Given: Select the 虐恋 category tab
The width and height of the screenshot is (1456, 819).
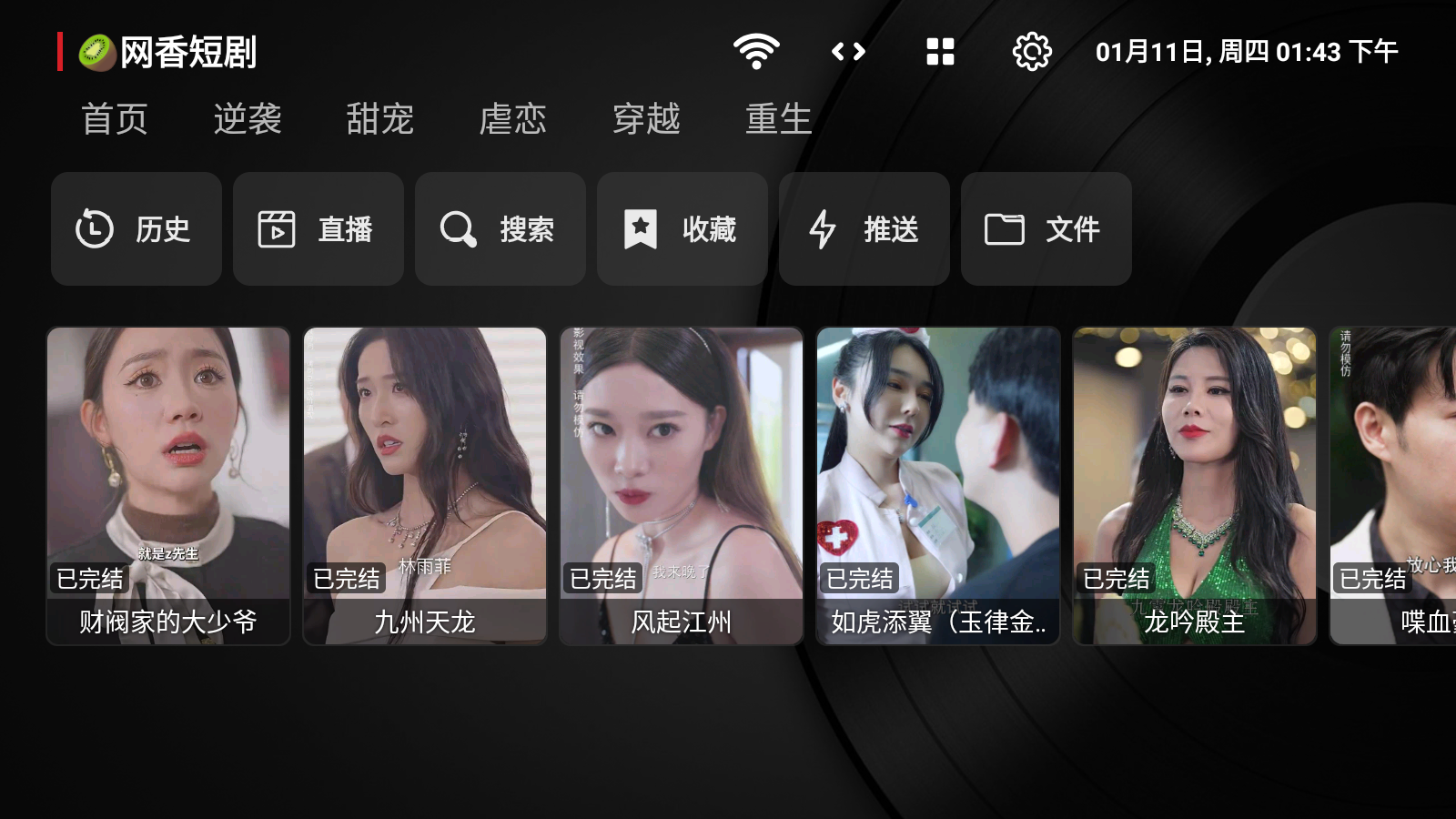Looking at the screenshot, I should point(513,119).
